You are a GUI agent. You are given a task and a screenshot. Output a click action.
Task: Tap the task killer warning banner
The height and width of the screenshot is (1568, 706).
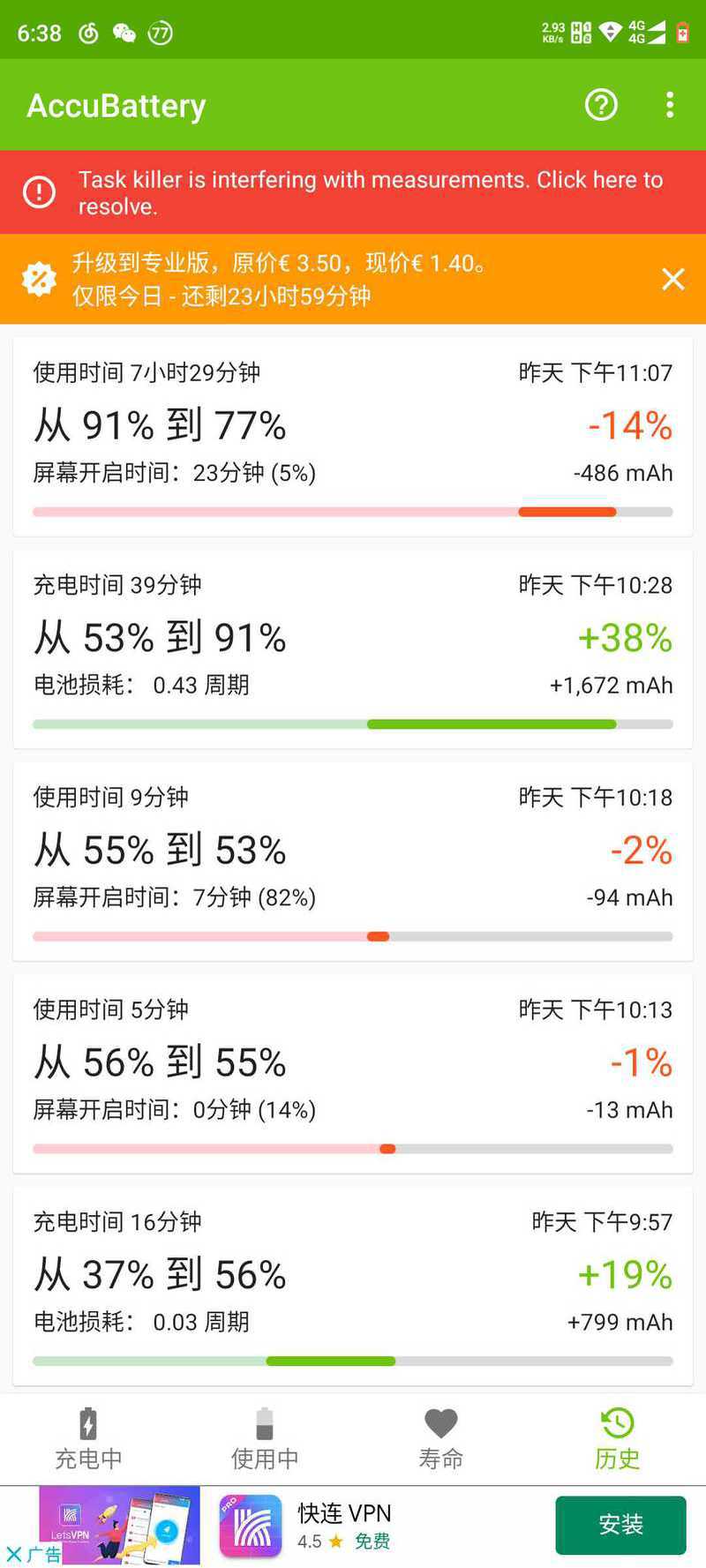click(x=353, y=192)
